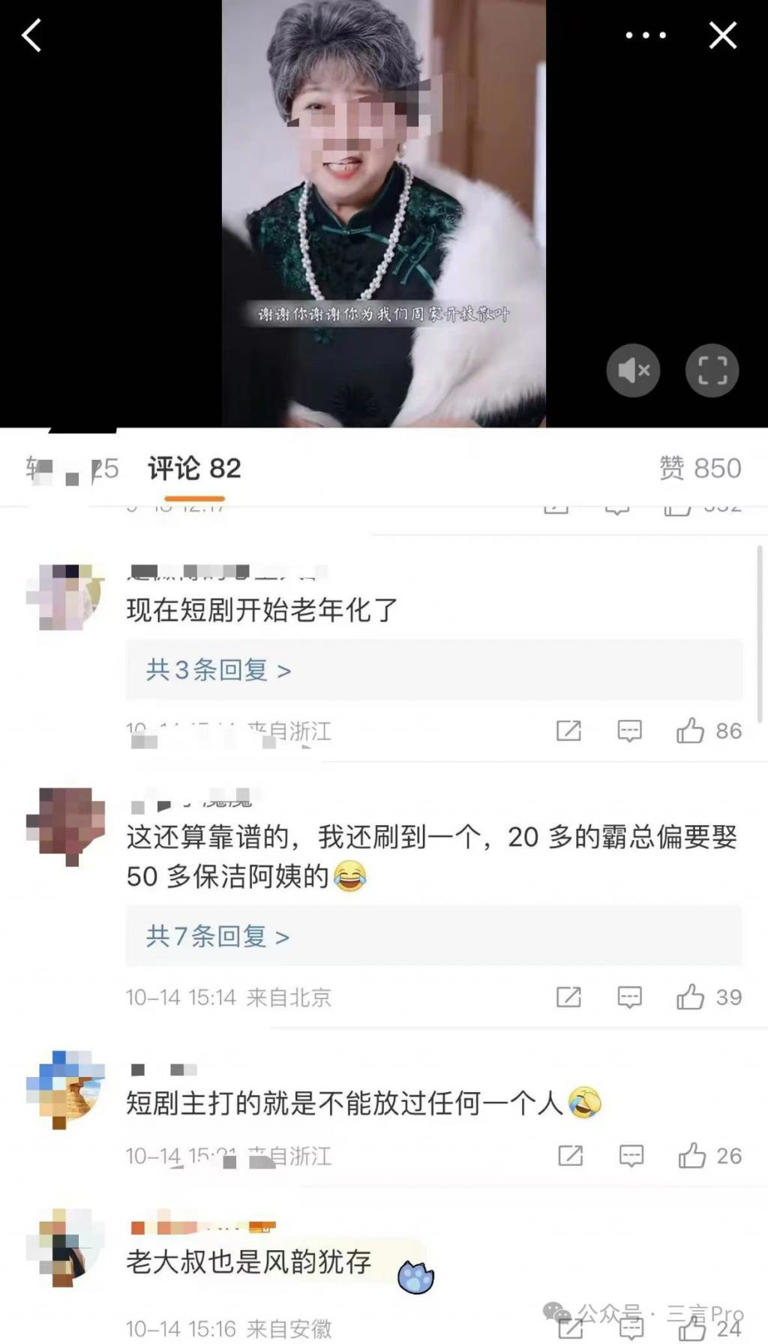Mute the video audio
768x1344 pixels.
[x=633, y=370]
